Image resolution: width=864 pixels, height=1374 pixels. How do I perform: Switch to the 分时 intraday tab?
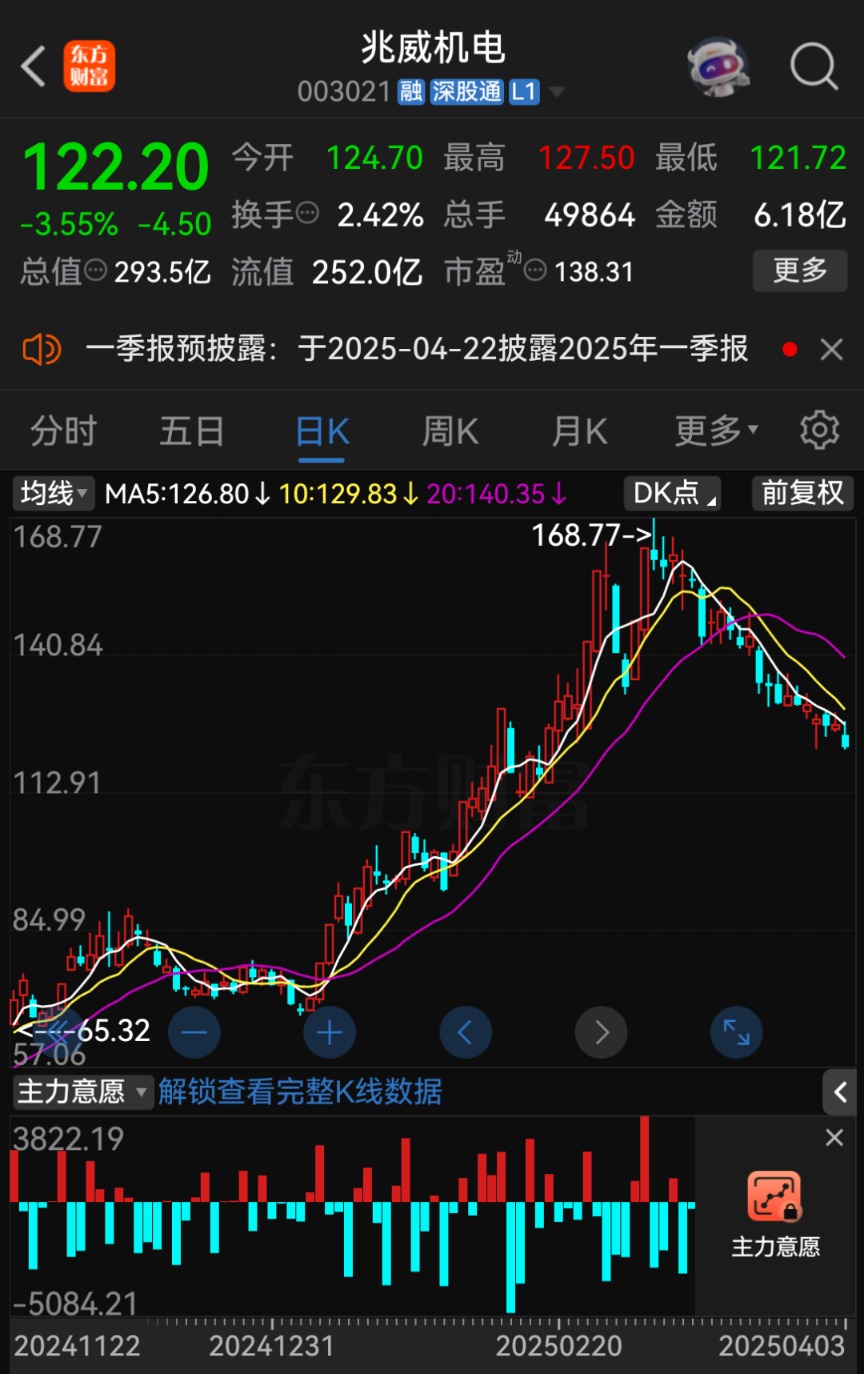(64, 430)
